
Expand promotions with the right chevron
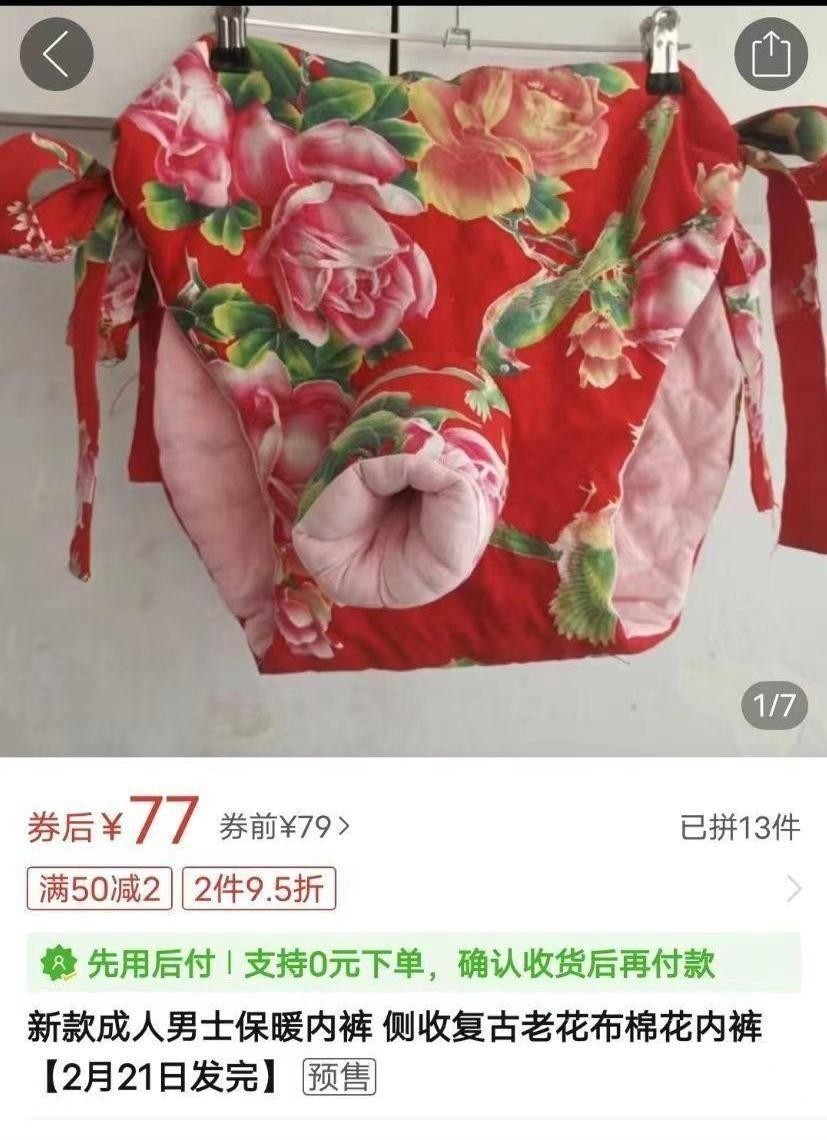794,889
